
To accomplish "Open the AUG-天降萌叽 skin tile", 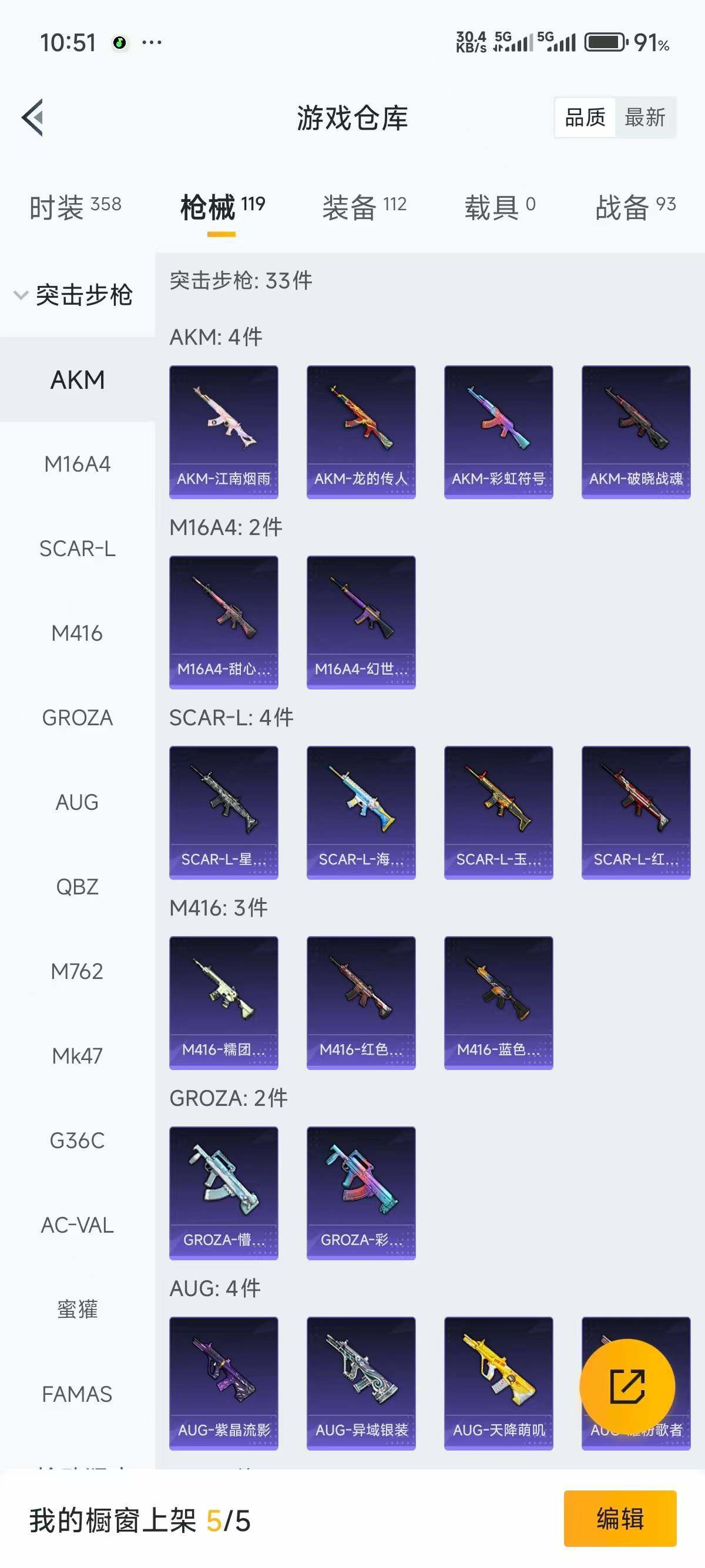I will click(499, 1383).
